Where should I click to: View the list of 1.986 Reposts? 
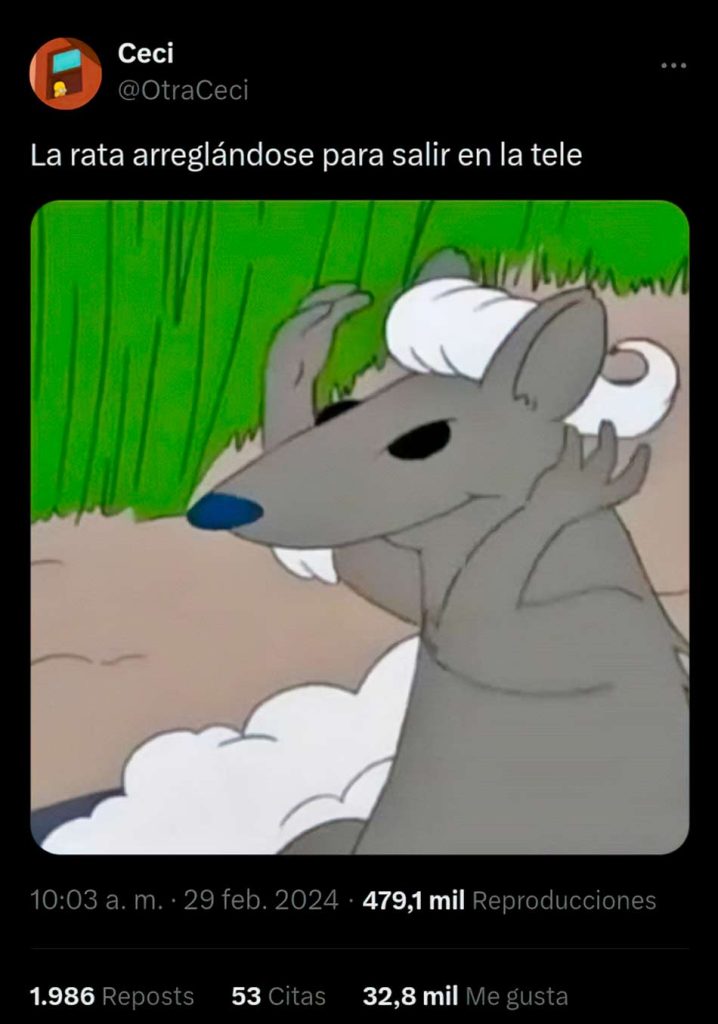pos(112,996)
